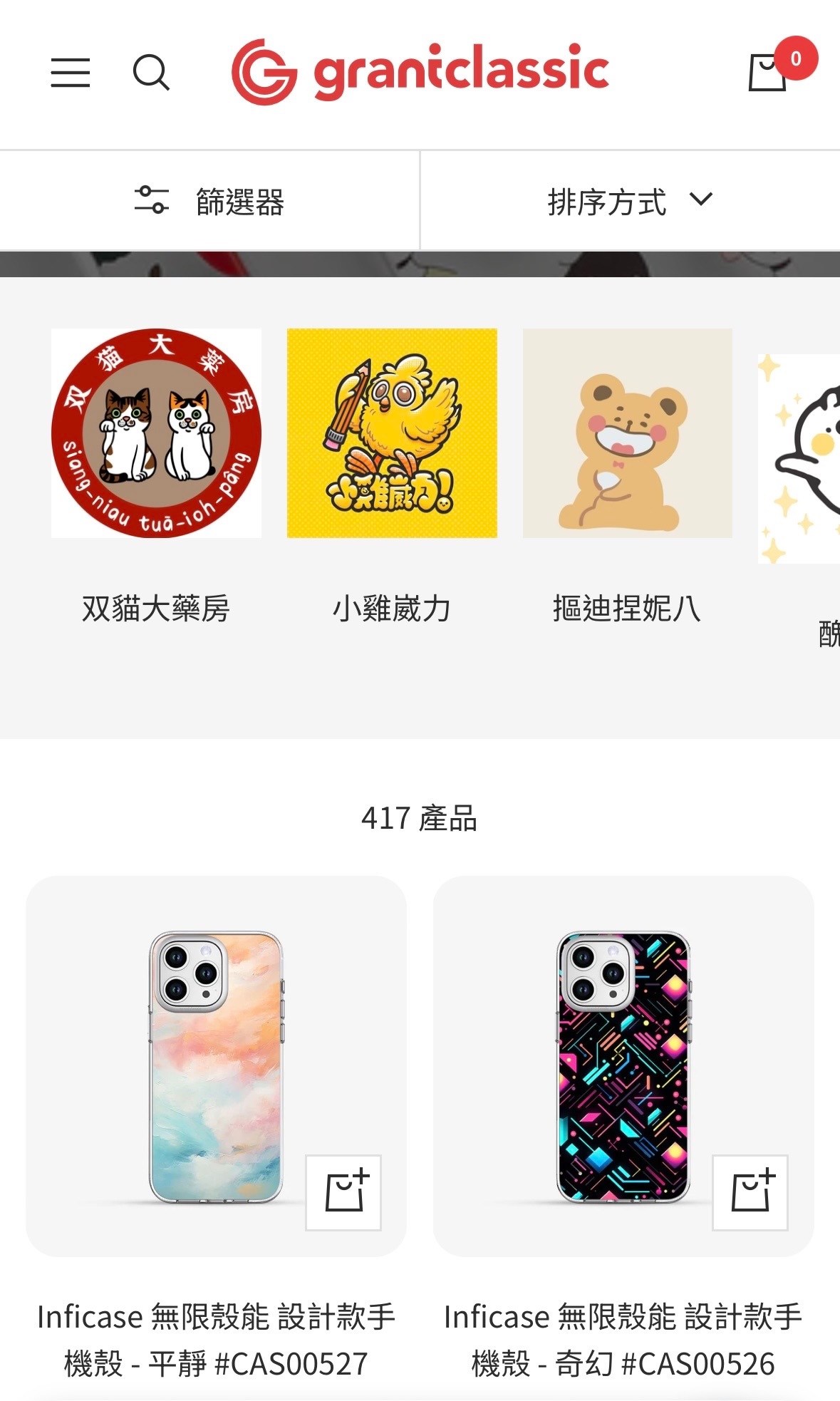Open the 篩選器 filter panel
This screenshot has width=840, height=1401.
click(209, 201)
